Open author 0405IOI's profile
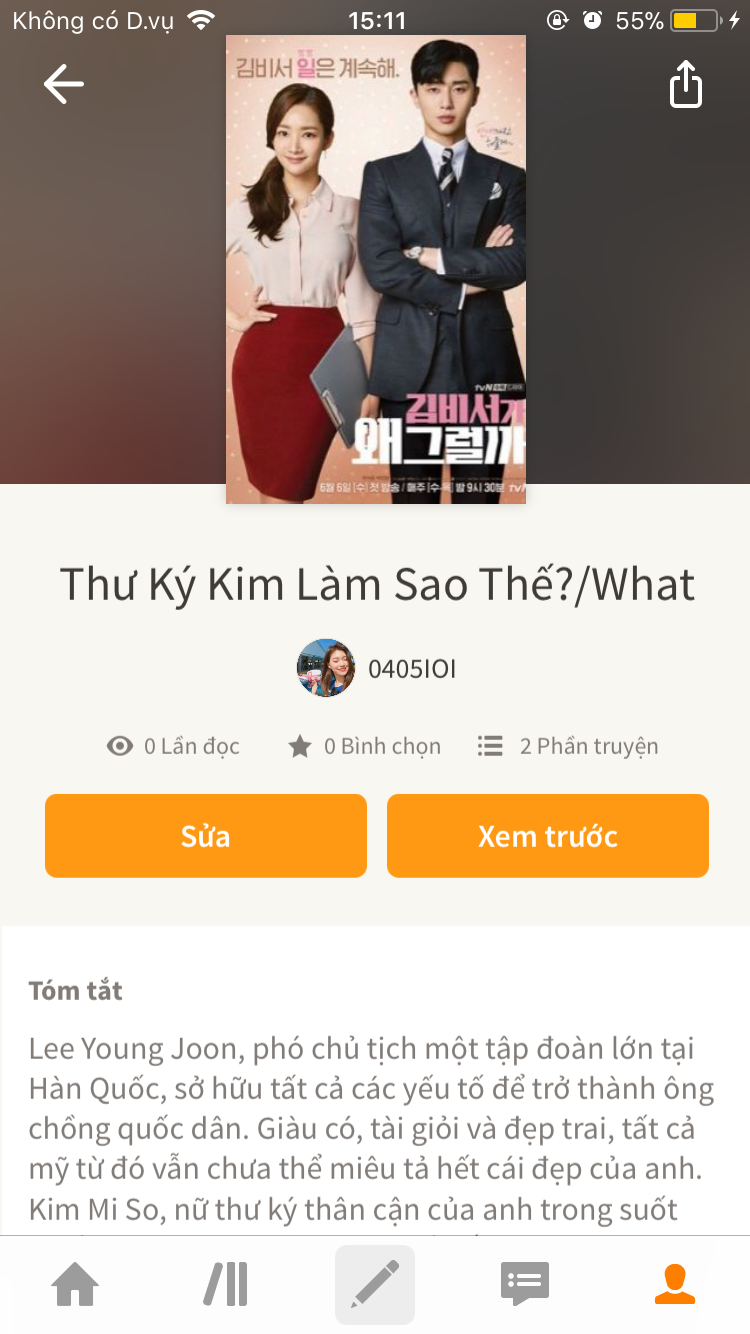The width and height of the screenshot is (750, 1334). (376, 669)
